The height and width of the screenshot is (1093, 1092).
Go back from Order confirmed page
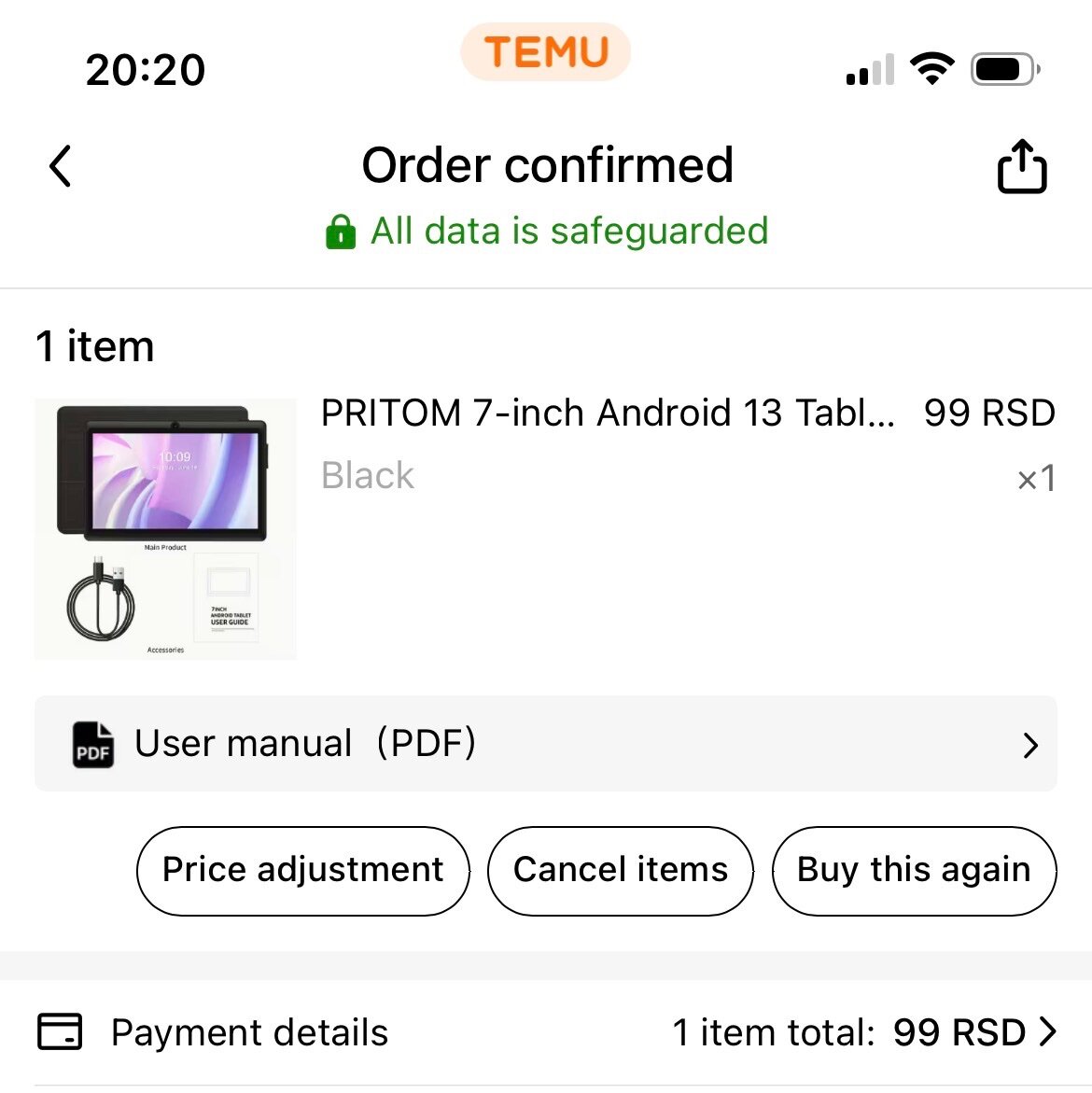point(61,167)
